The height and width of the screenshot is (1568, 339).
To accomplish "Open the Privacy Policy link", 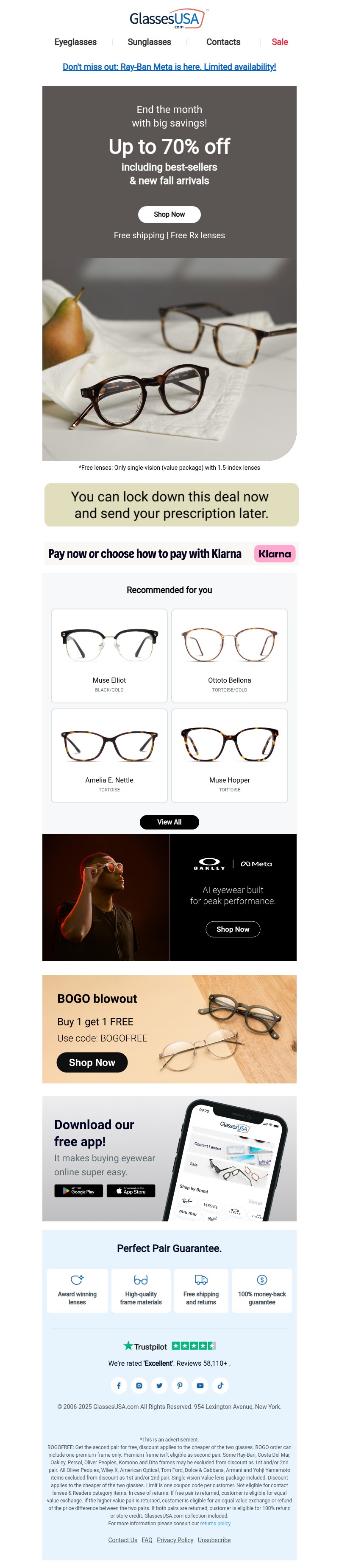I will (175, 1540).
